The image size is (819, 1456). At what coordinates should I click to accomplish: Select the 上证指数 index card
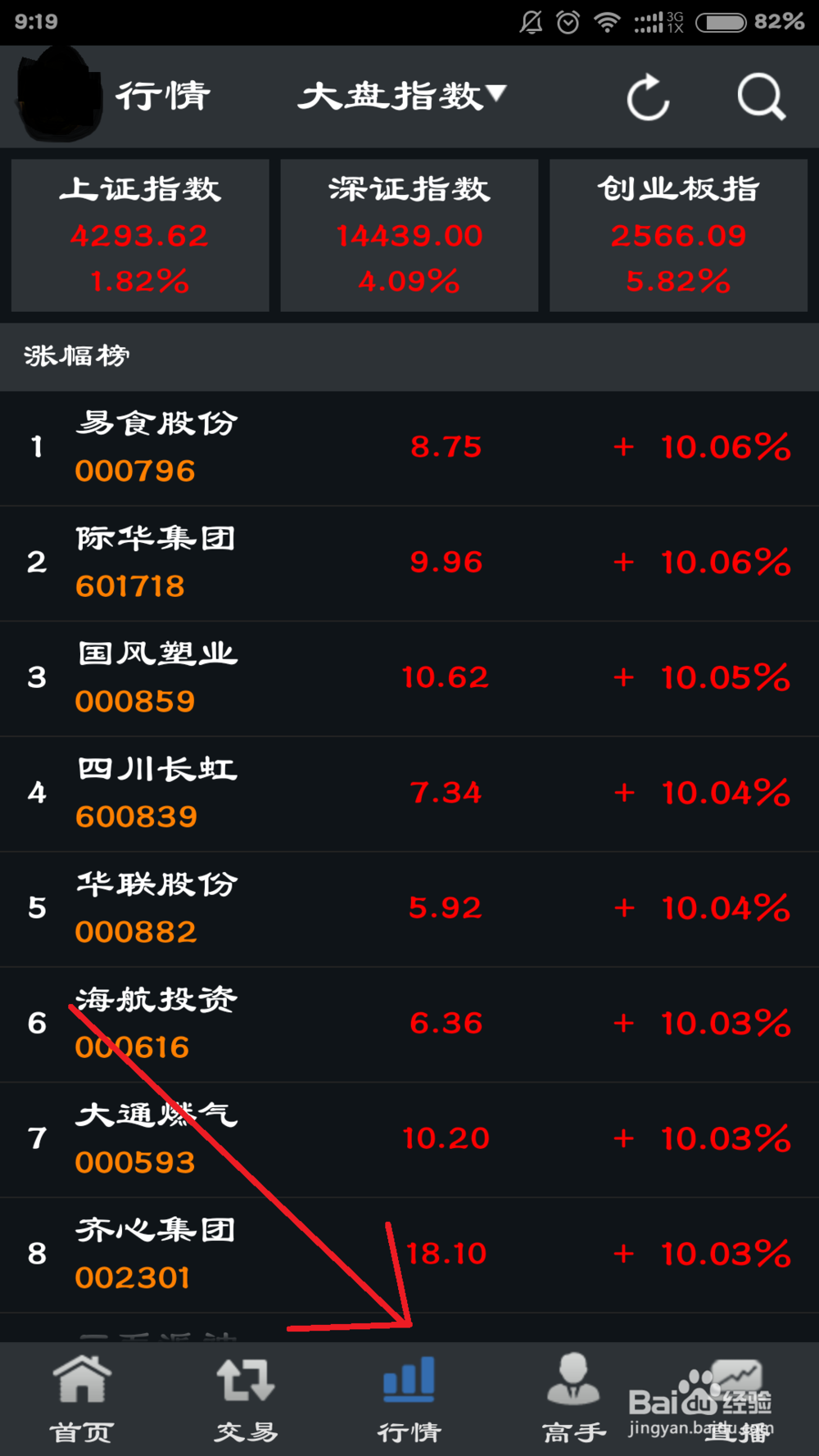tap(139, 236)
